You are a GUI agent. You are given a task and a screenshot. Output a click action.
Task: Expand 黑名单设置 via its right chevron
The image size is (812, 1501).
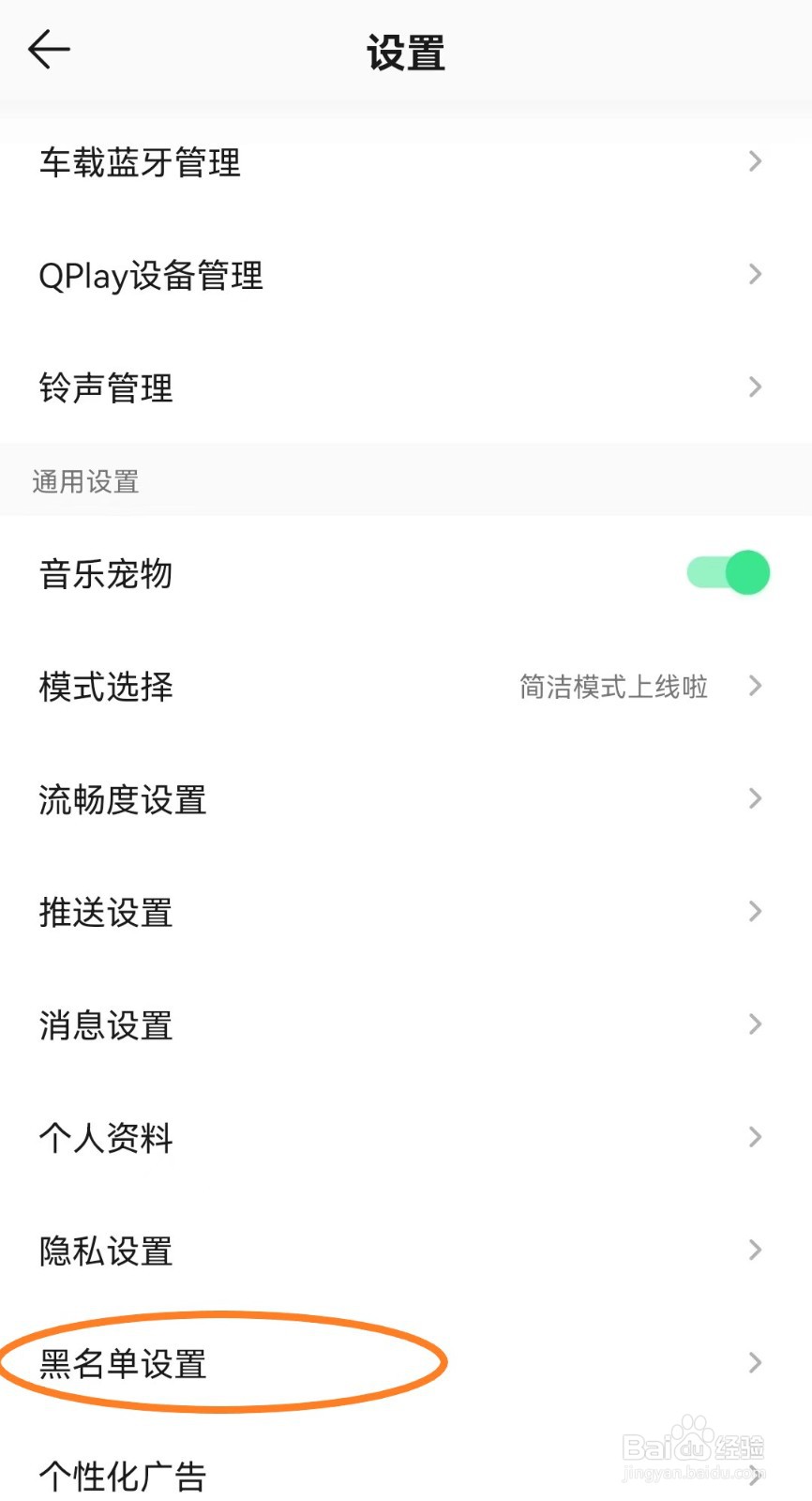756,1362
